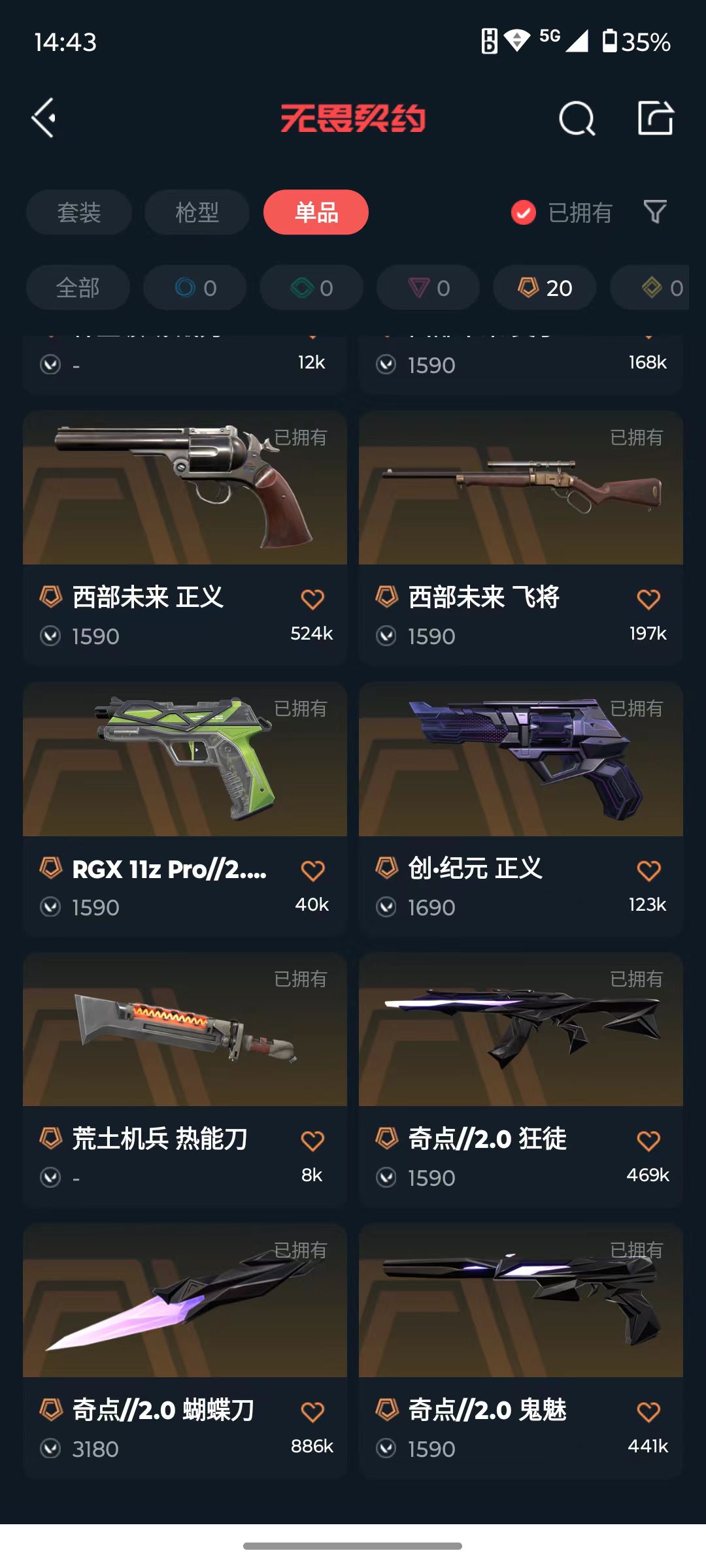Screen dimensions: 706x1568
Task: Filter by the orange tier chip showing 20
Action: coord(545,287)
